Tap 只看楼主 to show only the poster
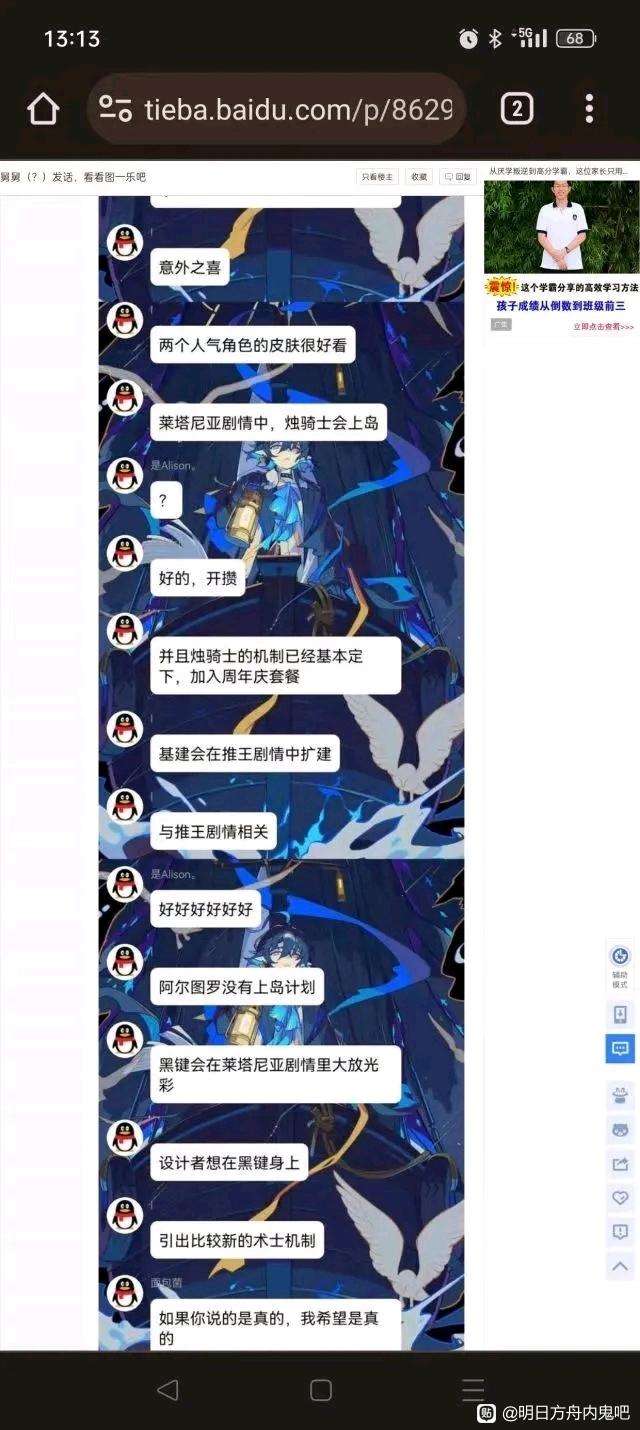The image size is (640, 1430). point(377,177)
